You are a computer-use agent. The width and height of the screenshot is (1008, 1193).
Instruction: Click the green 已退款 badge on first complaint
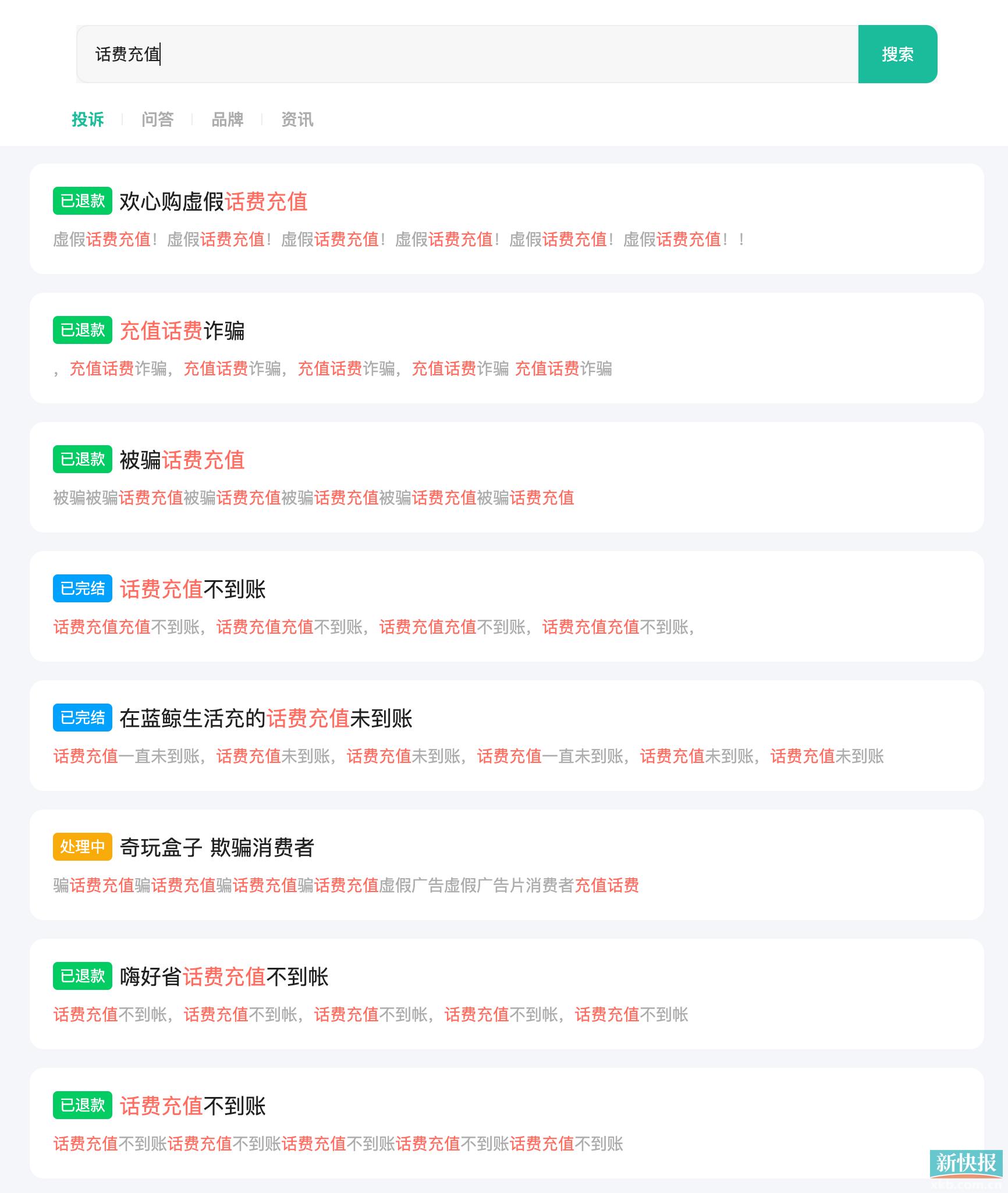[83, 202]
